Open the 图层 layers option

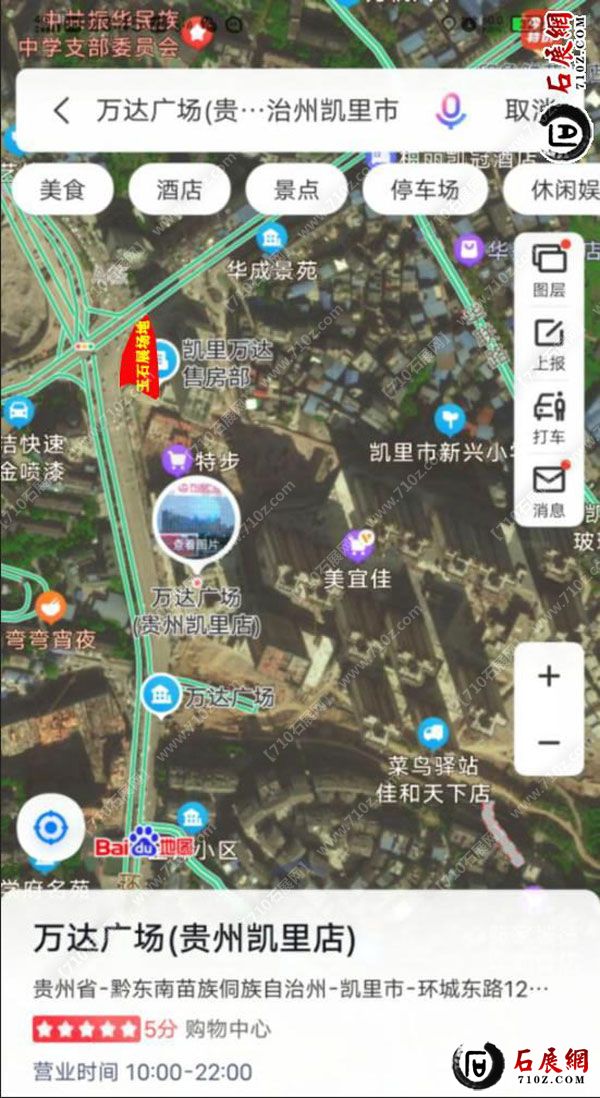click(549, 270)
